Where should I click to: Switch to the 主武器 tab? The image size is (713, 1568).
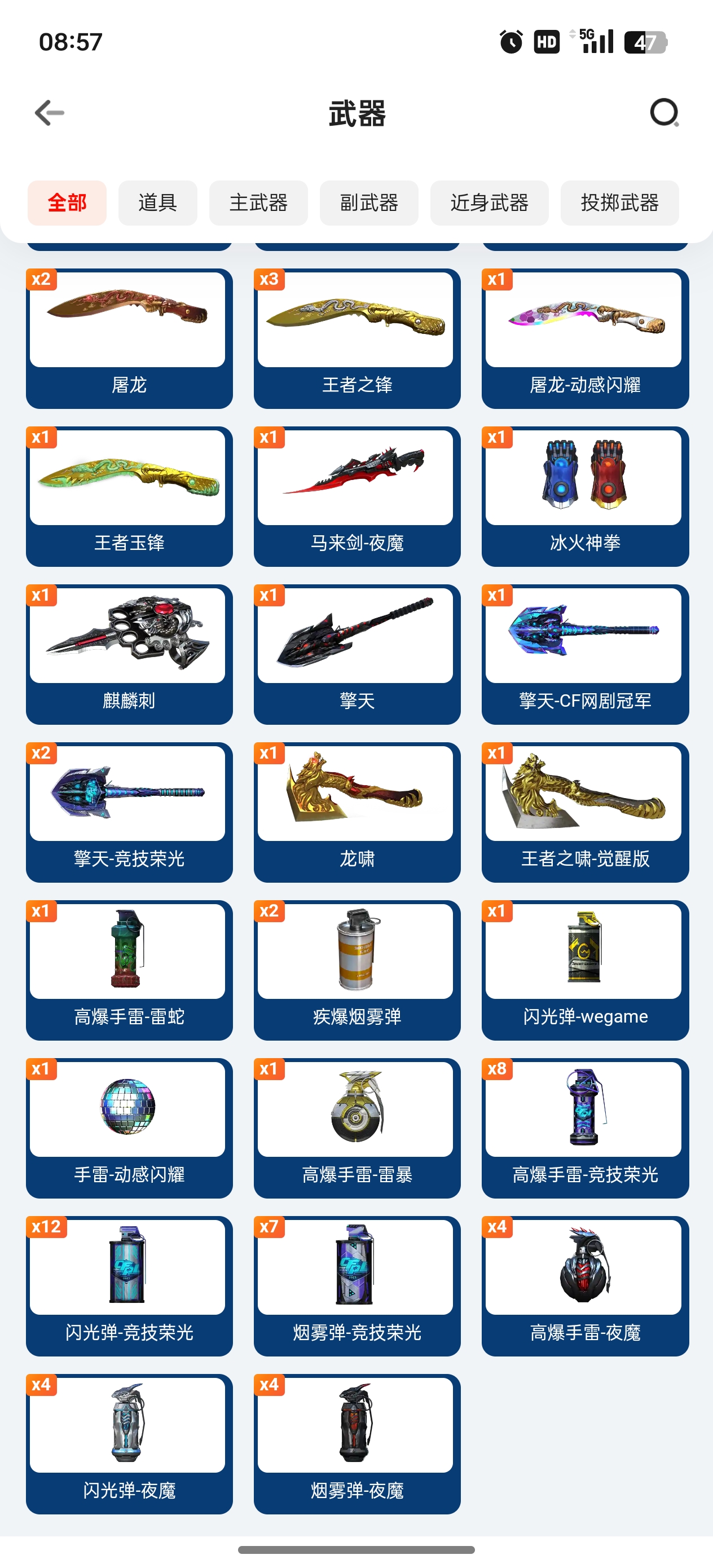(x=258, y=202)
